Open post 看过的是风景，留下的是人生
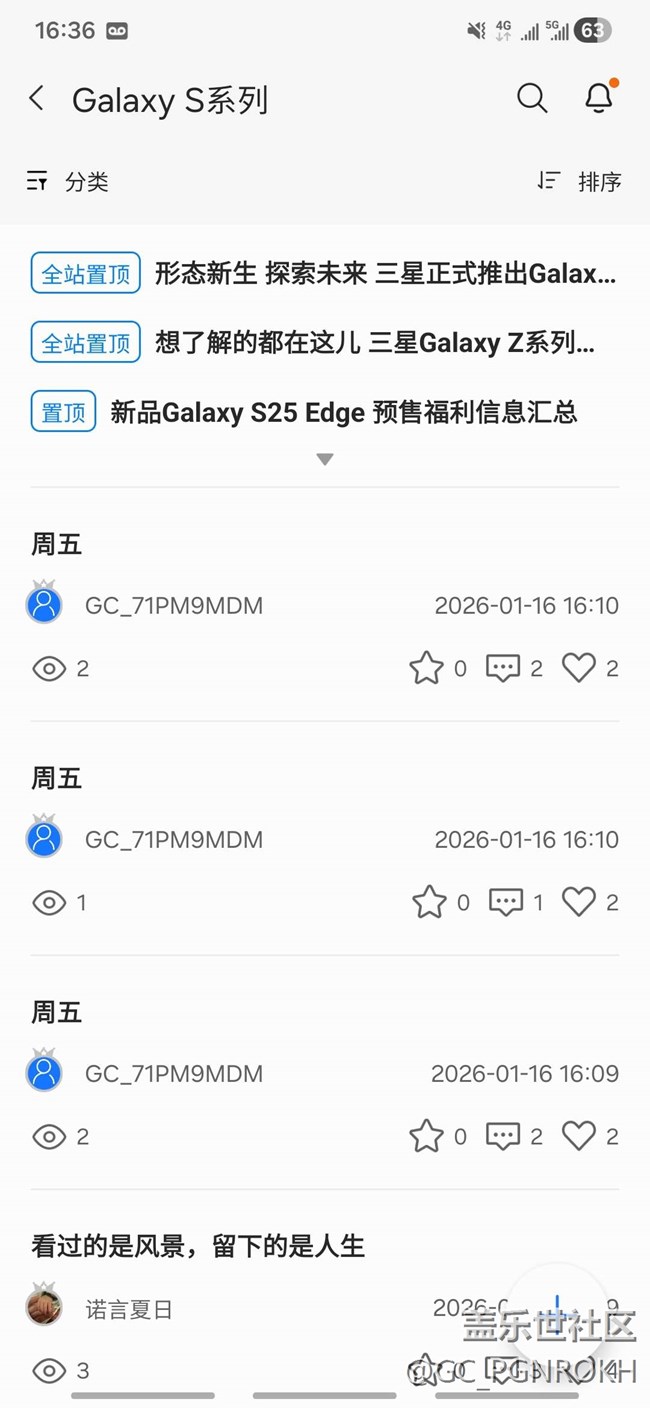650x1408 pixels. [198, 1246]
